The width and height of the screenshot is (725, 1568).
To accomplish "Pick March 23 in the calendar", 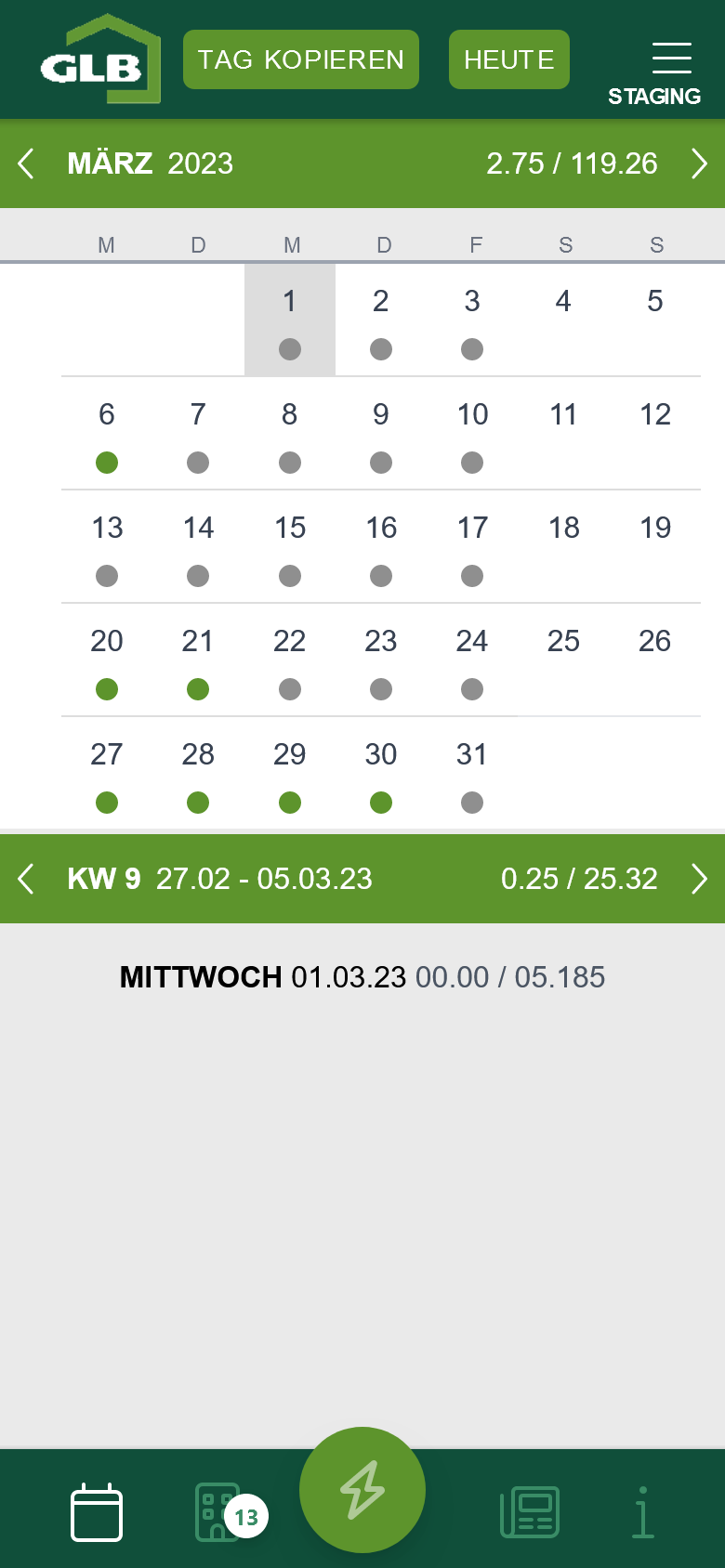I will click(381, 660).
